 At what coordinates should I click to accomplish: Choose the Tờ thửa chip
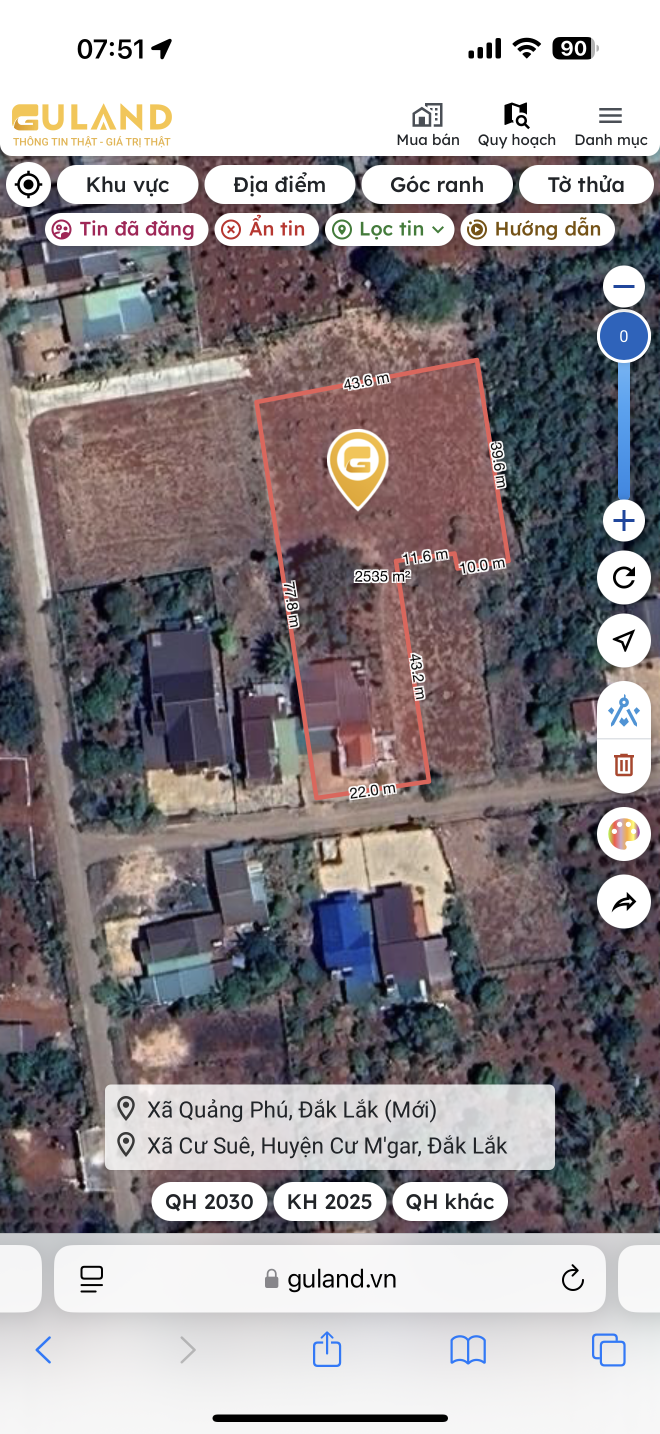(x=585, y=185)
